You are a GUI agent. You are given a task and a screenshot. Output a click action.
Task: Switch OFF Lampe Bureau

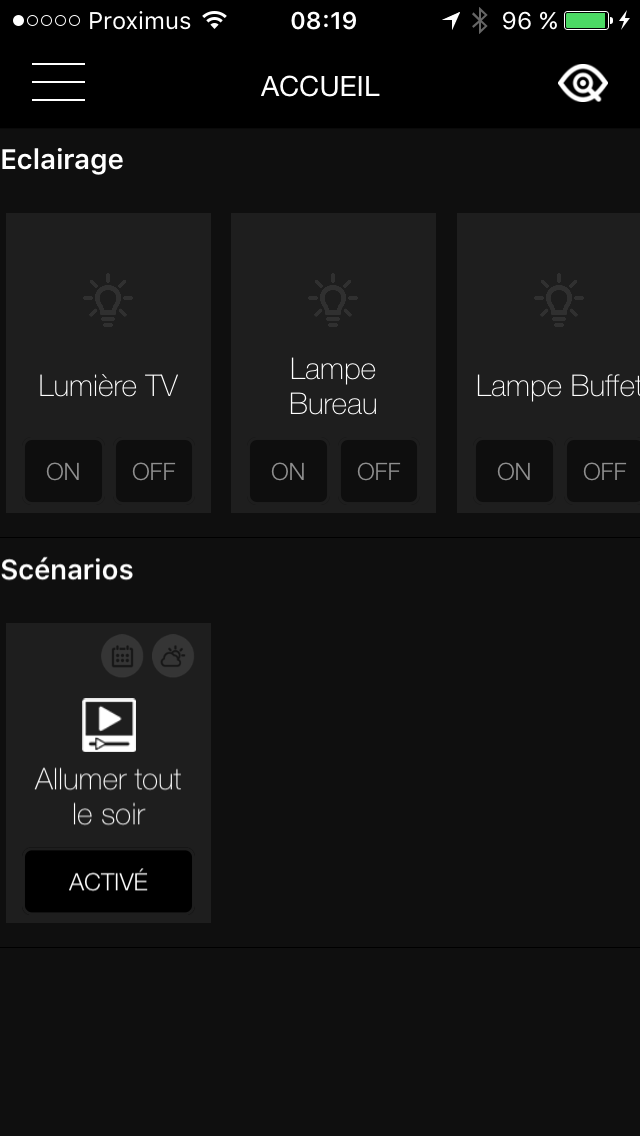coord(378,471)
